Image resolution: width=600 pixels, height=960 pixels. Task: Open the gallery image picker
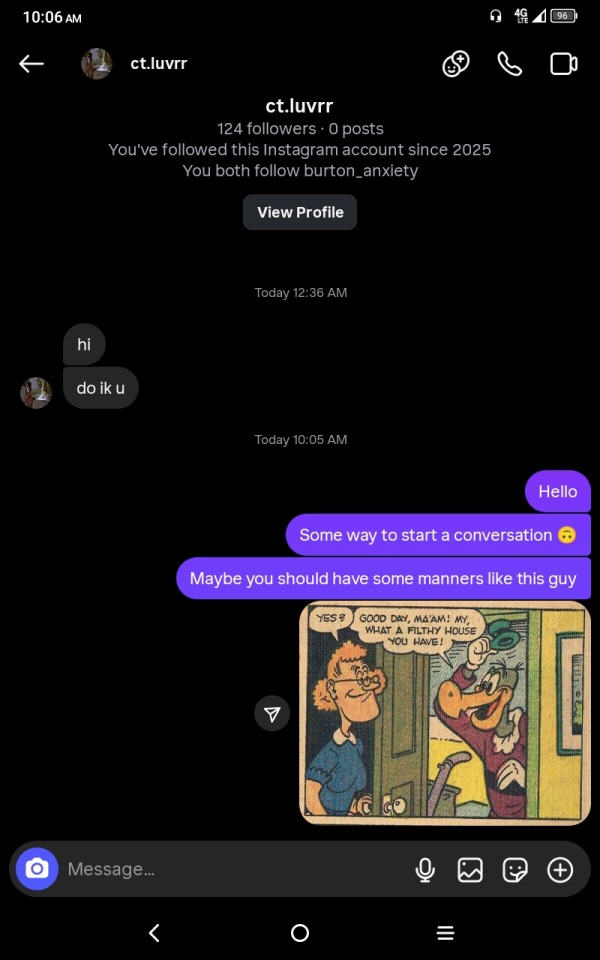click(470, 870)
